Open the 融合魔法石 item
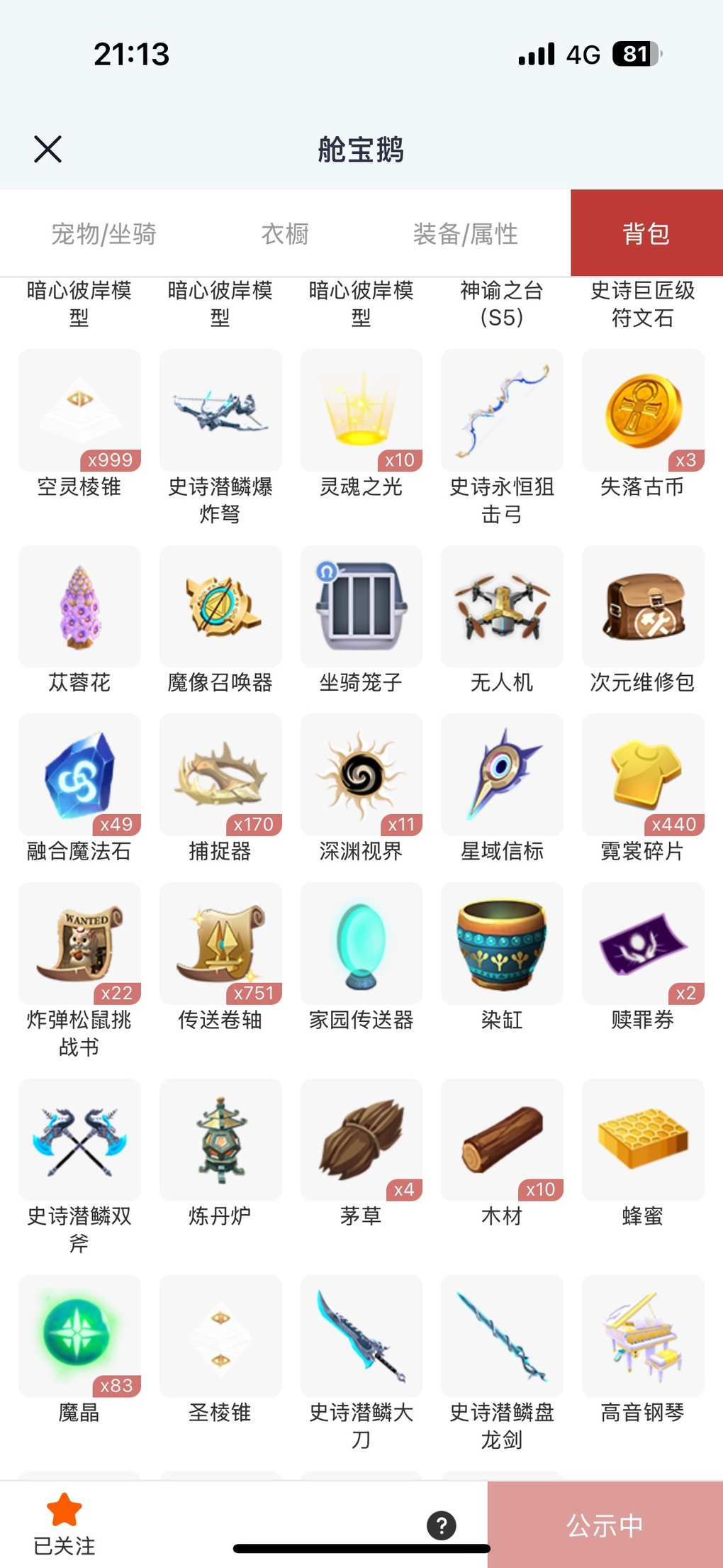This screenshot has width=723, height=1568. coord(79,775)
